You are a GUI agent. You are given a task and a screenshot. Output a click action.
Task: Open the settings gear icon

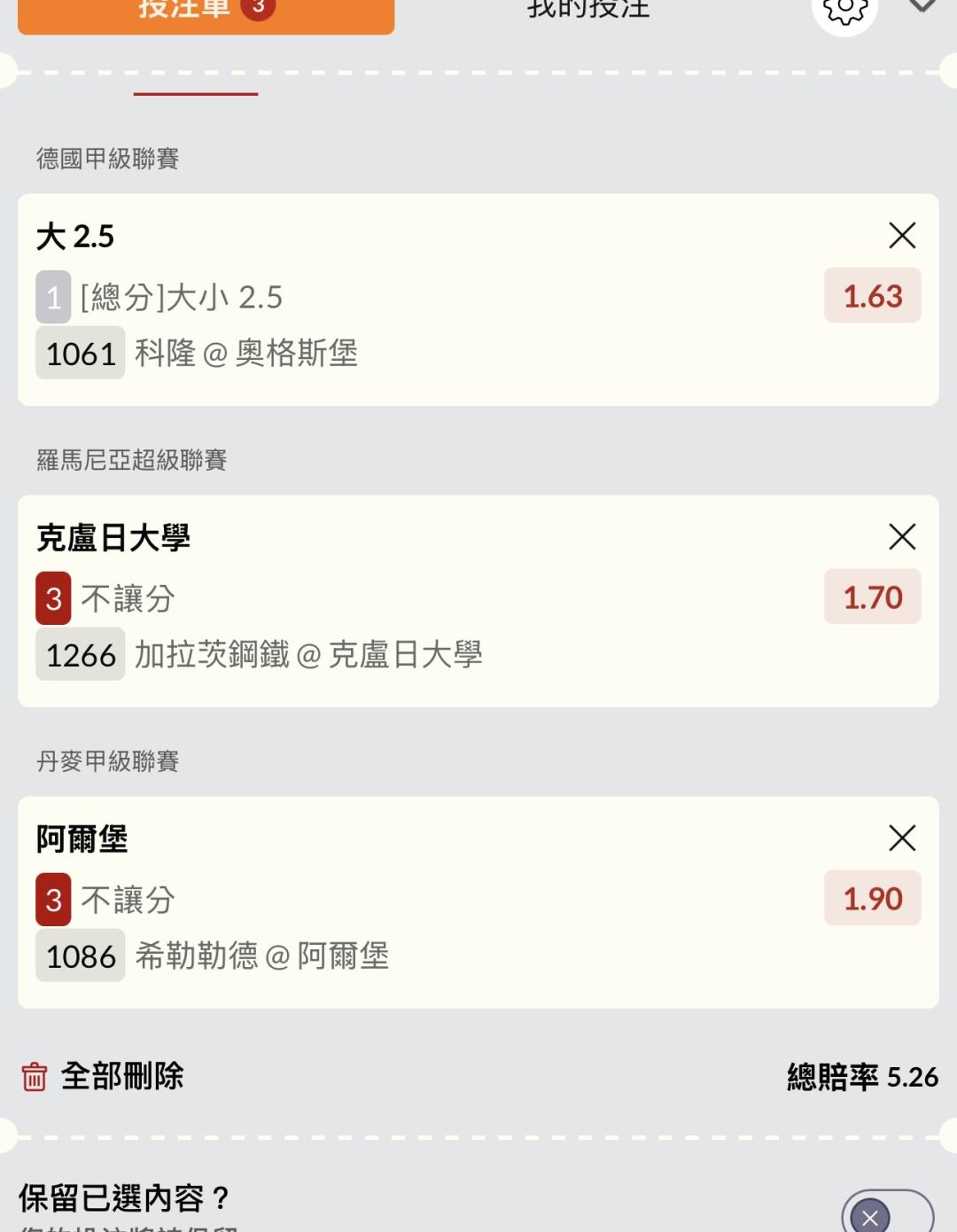pyautogui.click(x=844, y=11)
